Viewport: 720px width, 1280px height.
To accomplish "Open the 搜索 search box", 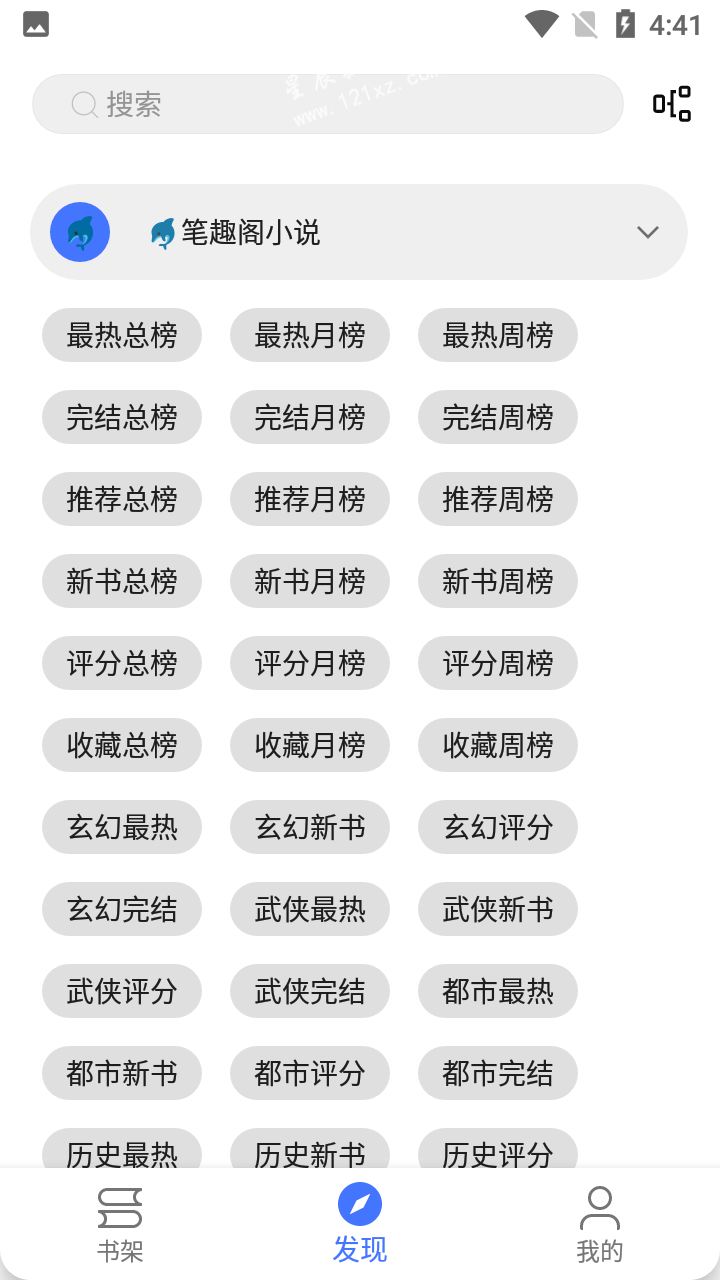I will pos(328,104).
